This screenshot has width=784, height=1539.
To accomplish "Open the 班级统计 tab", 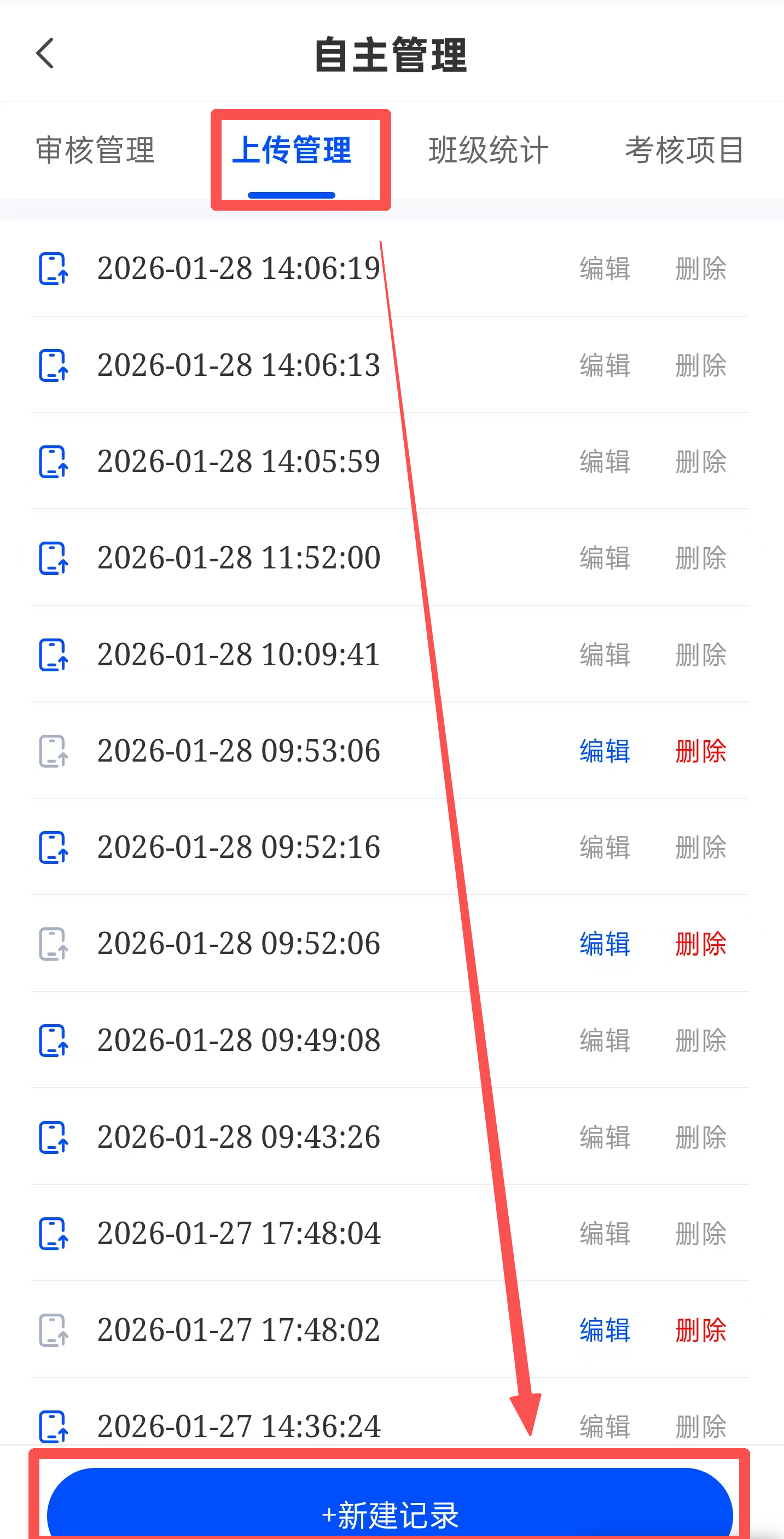I will 488,150.
